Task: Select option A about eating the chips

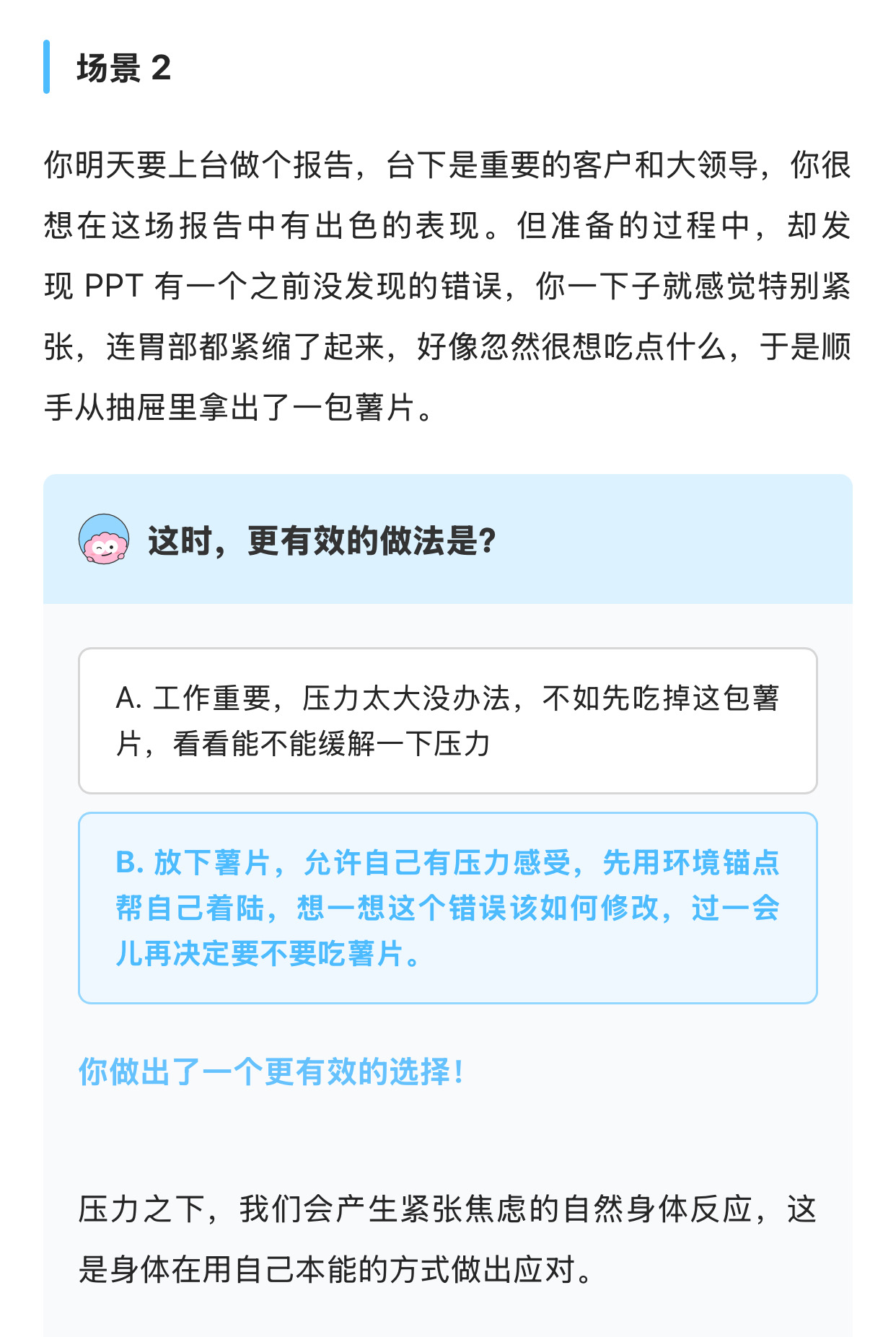Action: click(447, 721)
